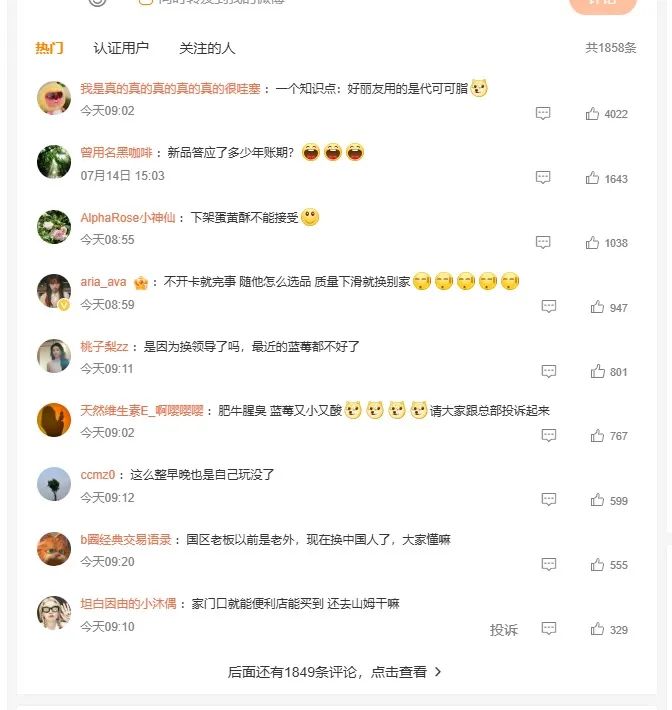672x710 pixels.
Task: Select the 热门 comments tab
Action: click(x=49, y=48)
